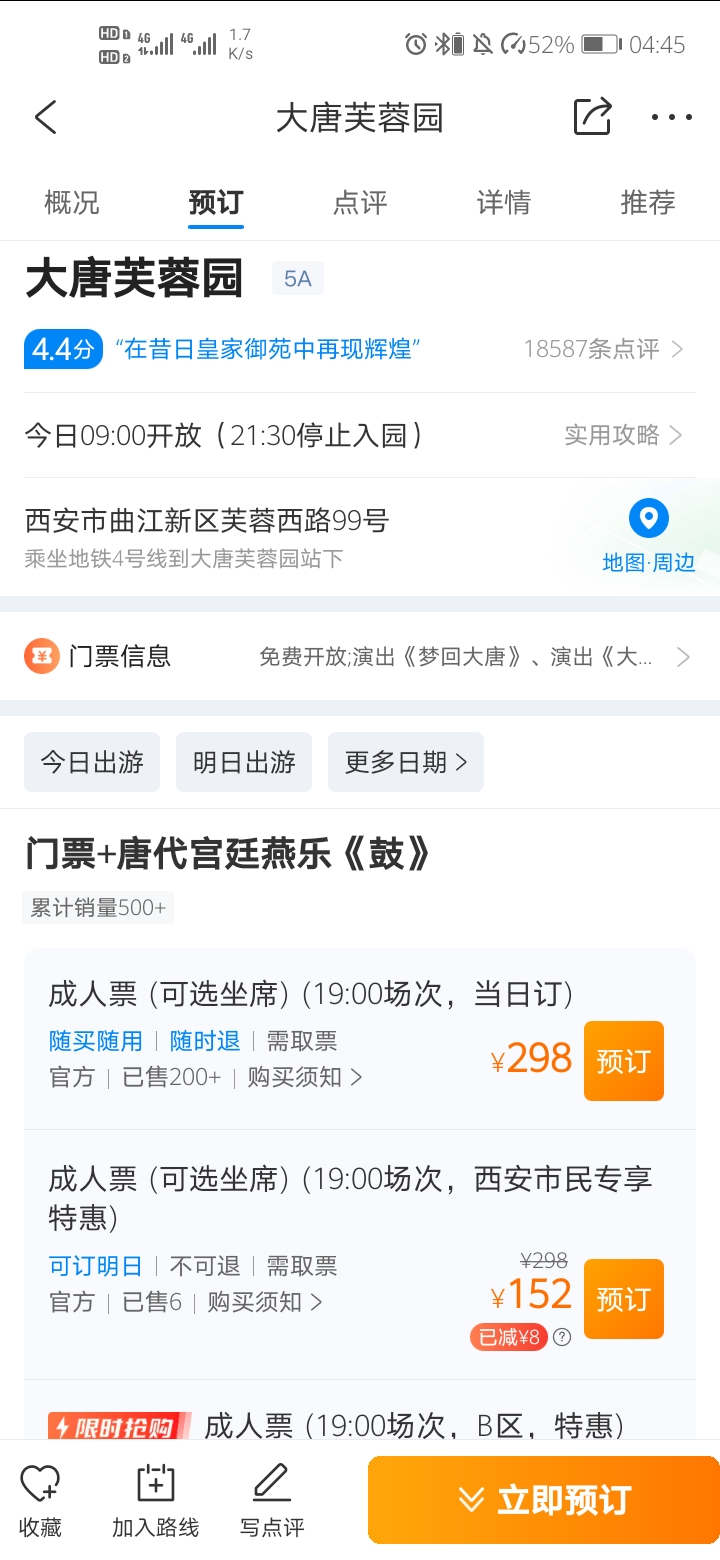Switch to the 点评 tab

tap(360, 203)
